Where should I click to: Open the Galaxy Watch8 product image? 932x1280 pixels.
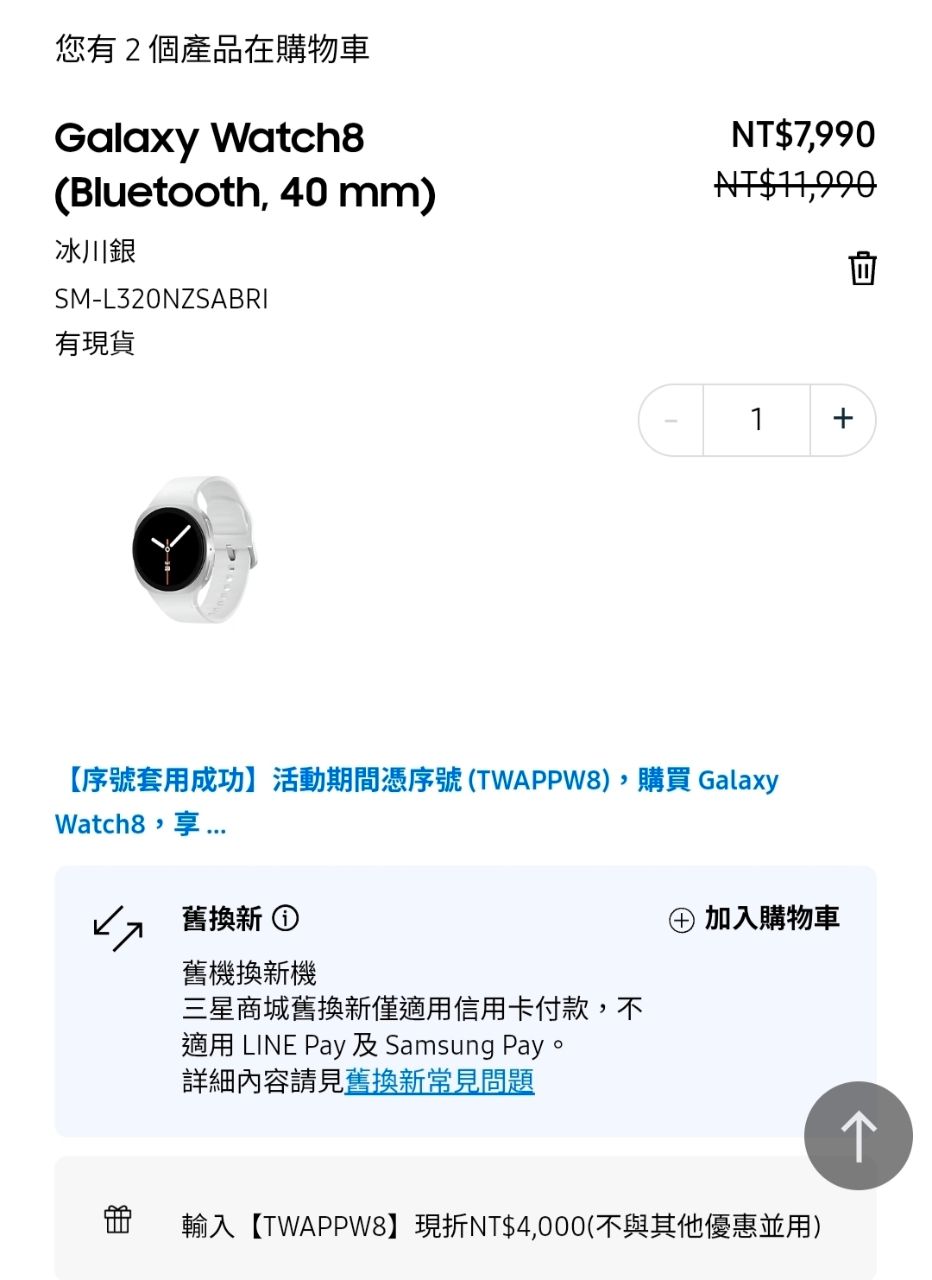pos(192,549)
